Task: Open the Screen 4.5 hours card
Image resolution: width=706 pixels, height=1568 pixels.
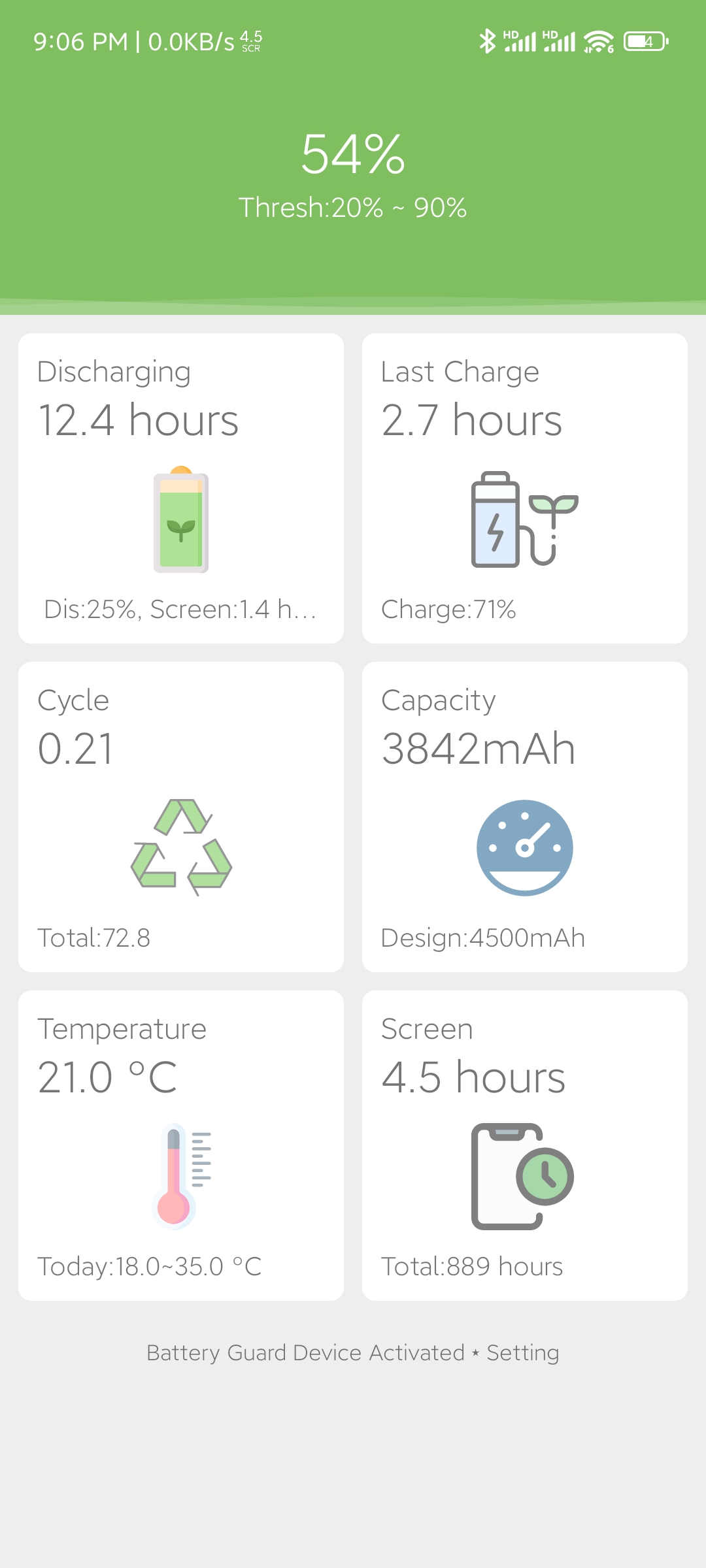Action: (x=524, y=1145)
